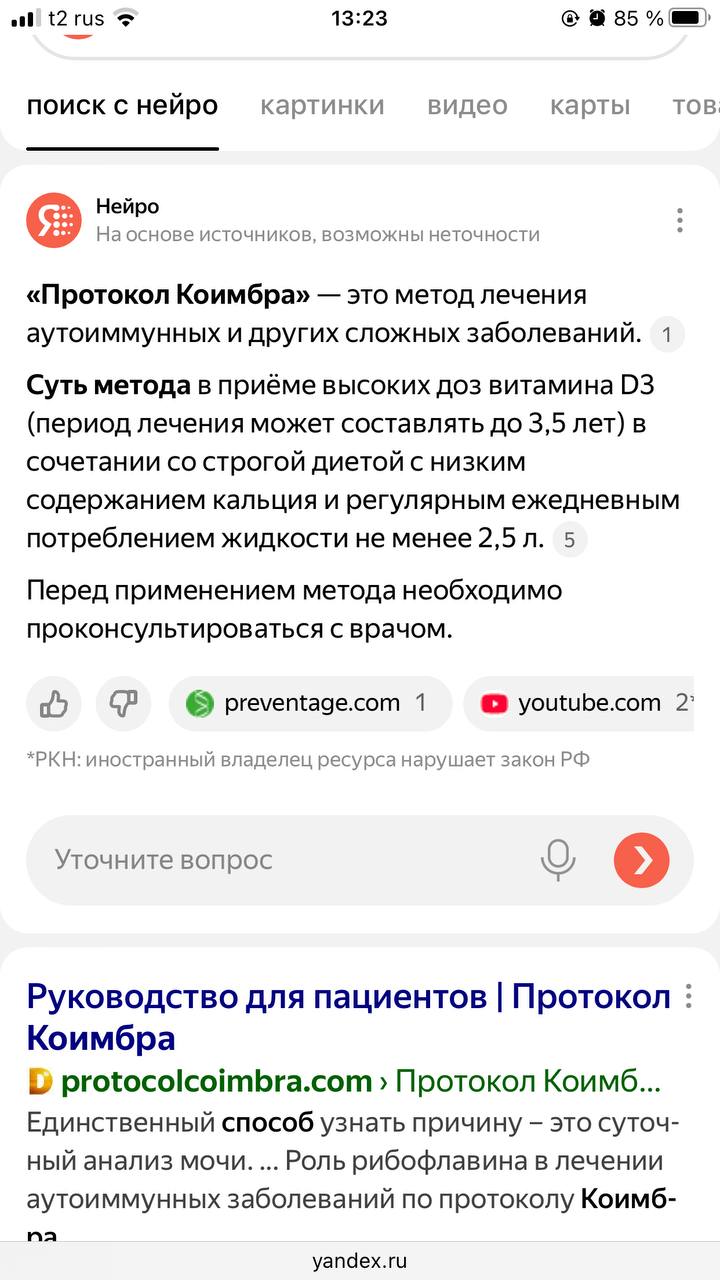Image resolution: width=720 pixels, height=1280 pixels.
Task: Select the поиск с нейро tab
Action: tap(122, 105)
